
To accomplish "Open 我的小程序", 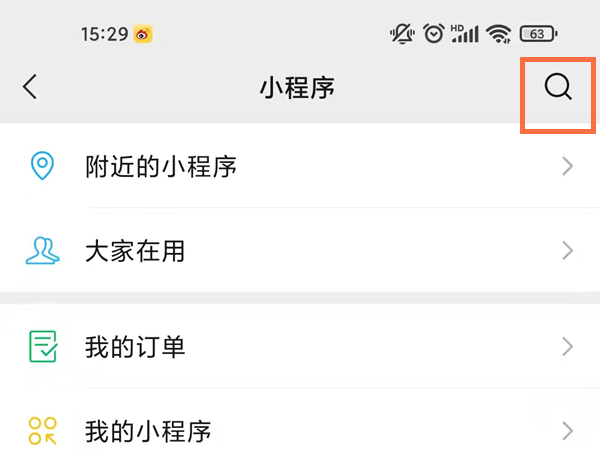I will [x=300, y=431].
